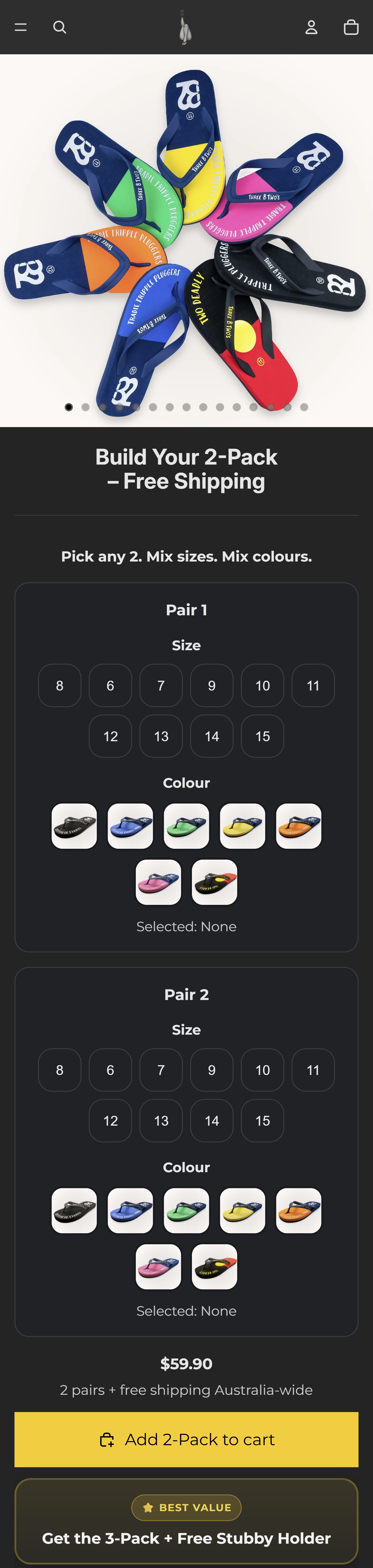Go to the store logo home

point(186,28)
